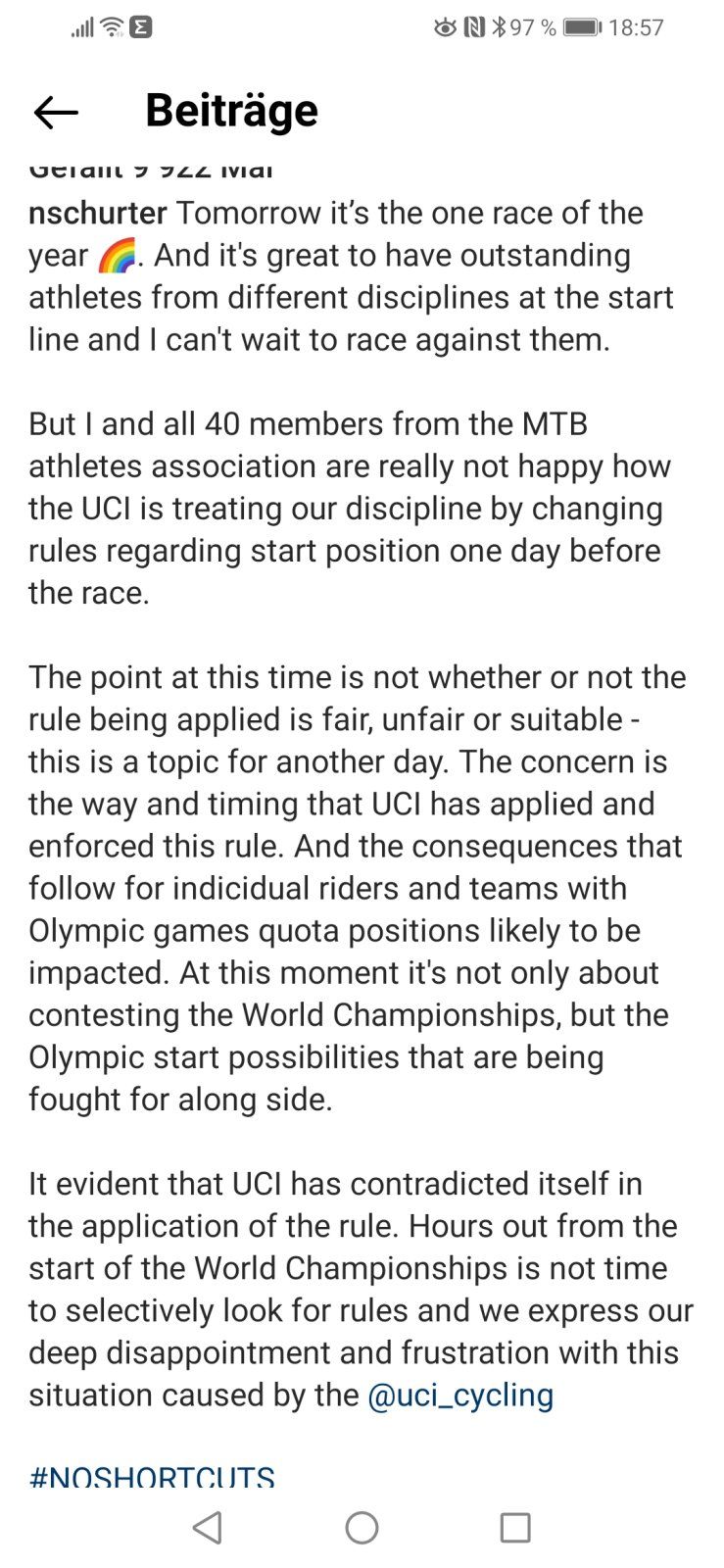Open the #NOSHORTCUTS hashtag
The width and height of the screenshot is (724, 1568).
(152, 1475)
